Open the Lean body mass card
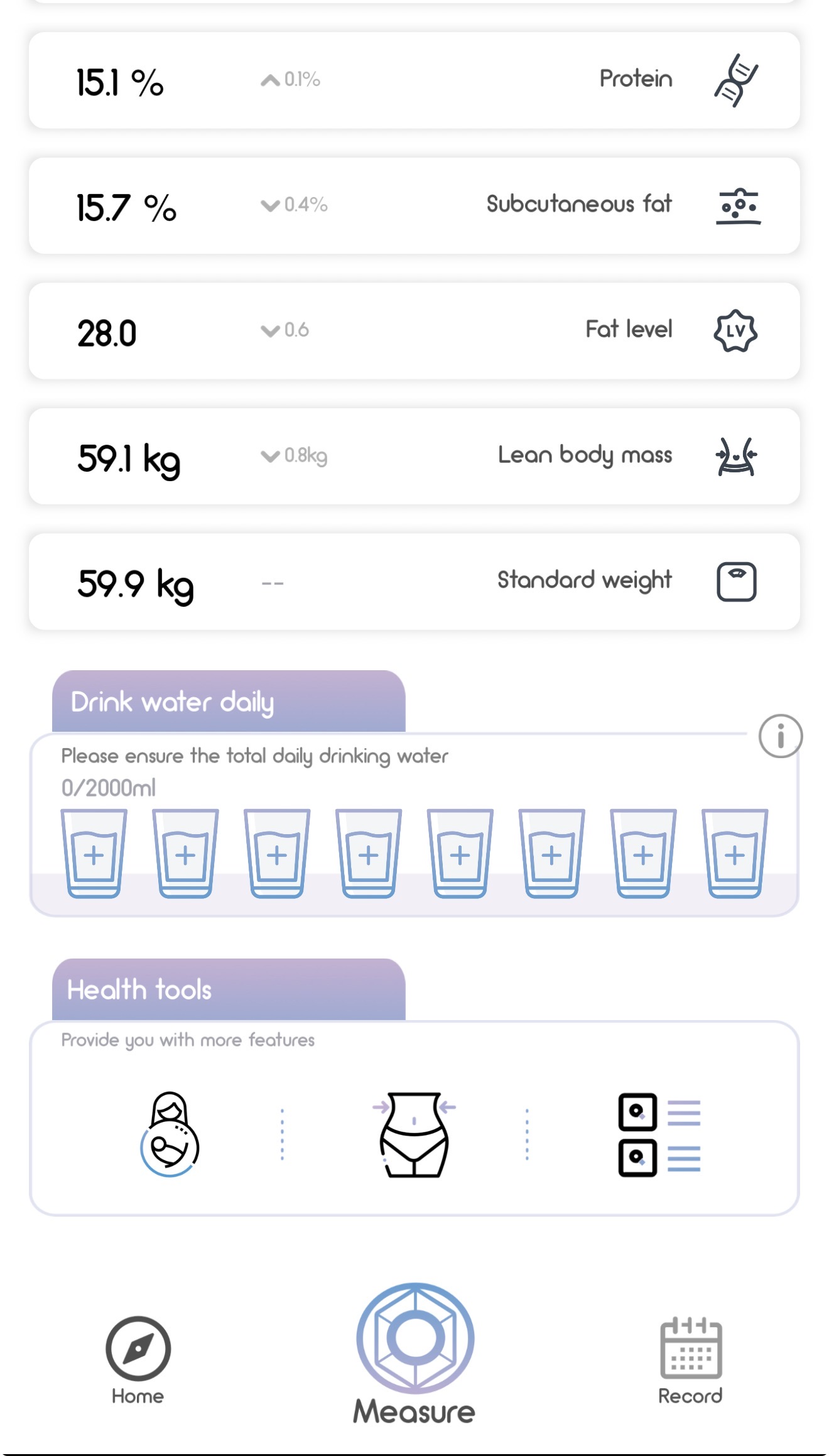Image resolution: width=829 pixels, height=1456 pixels. pos(414,456)
